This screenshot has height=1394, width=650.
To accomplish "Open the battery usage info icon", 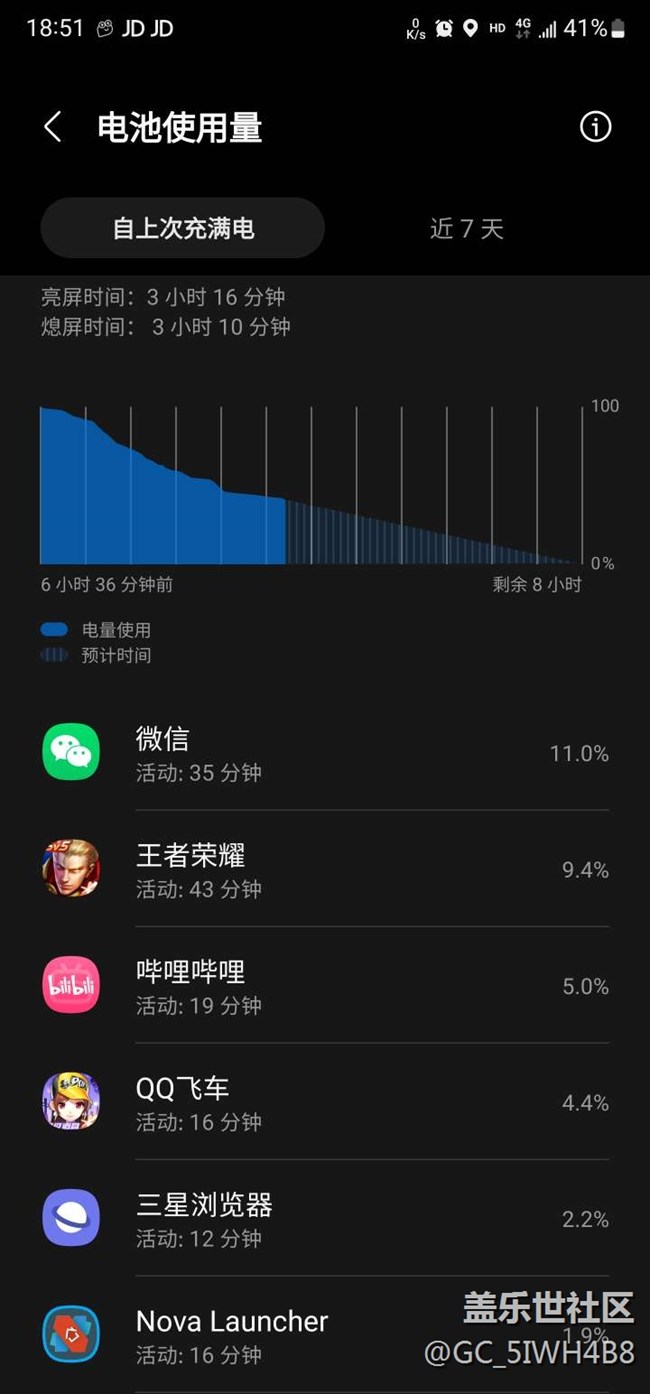I will pyautogui.click(x=595, y=127).
